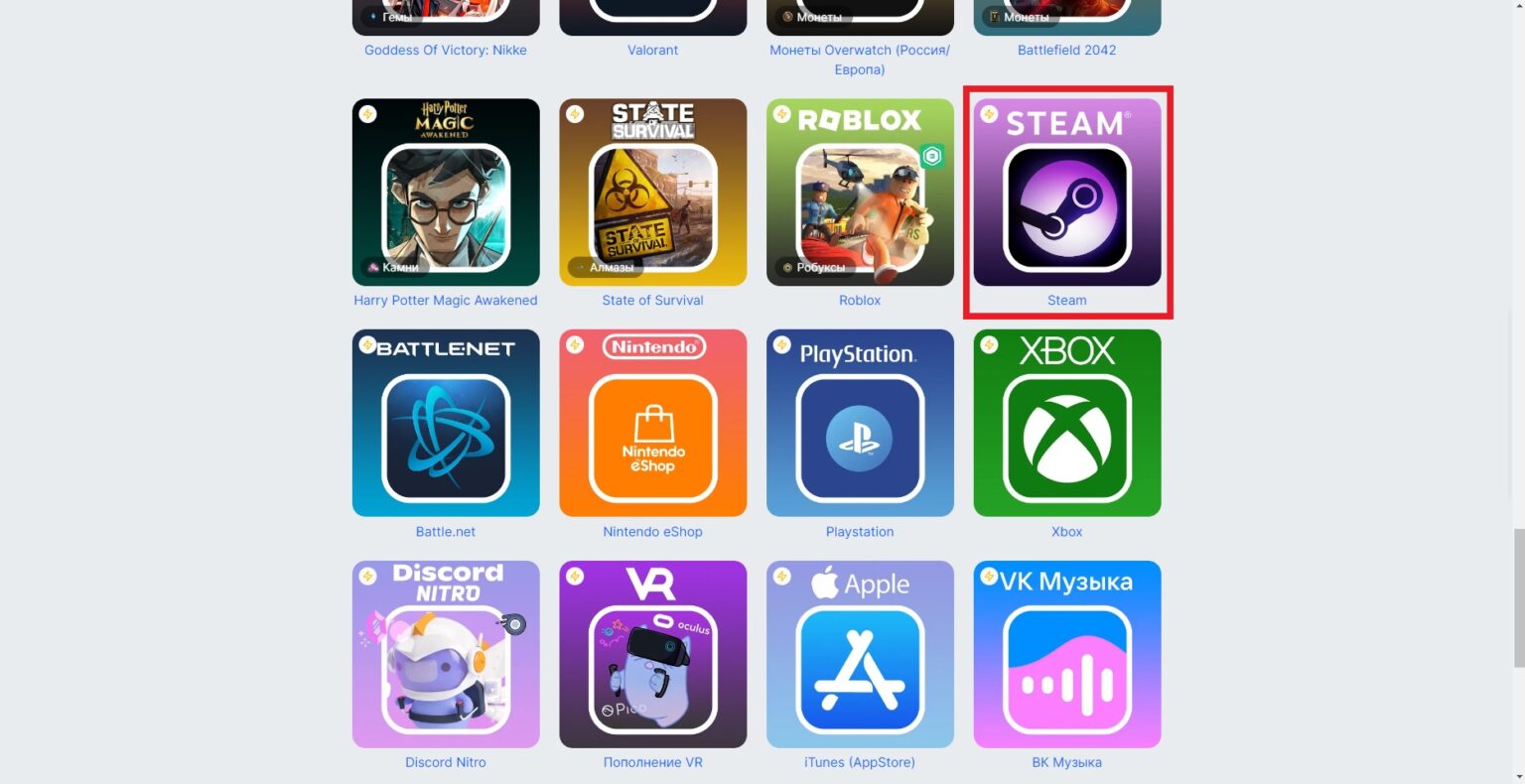Follow the Valorant link
This screenshot has width=1525, height=784.
pyautogui.click(x=652, y=50)
